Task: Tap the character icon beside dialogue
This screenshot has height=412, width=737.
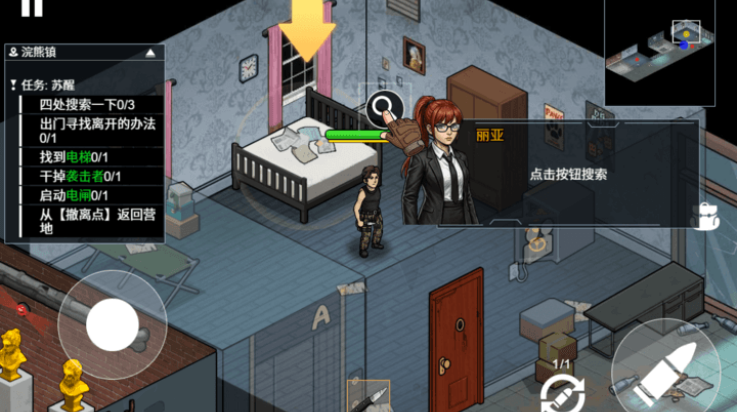Action: tap(708, 217)
